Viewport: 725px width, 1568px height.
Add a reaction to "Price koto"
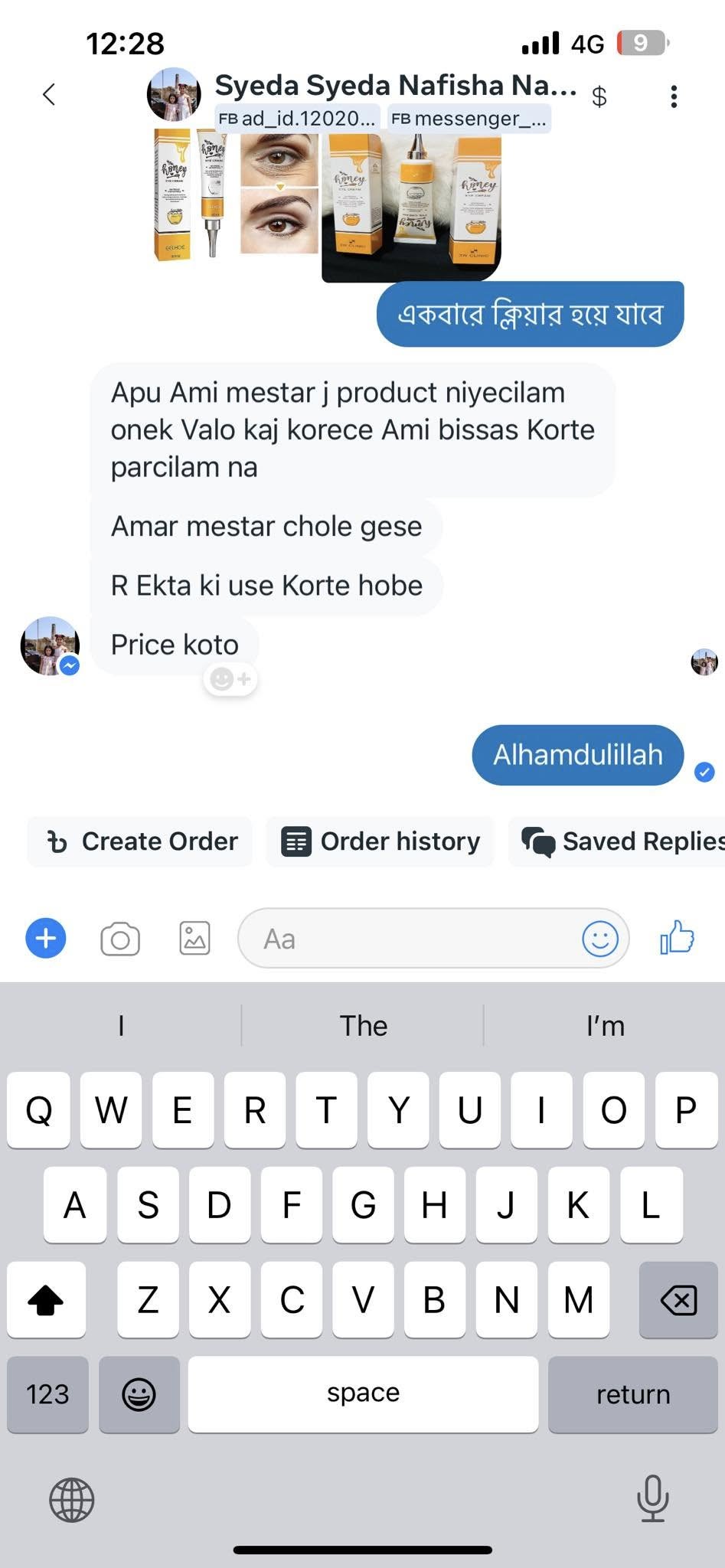click(x=230, y=679)
